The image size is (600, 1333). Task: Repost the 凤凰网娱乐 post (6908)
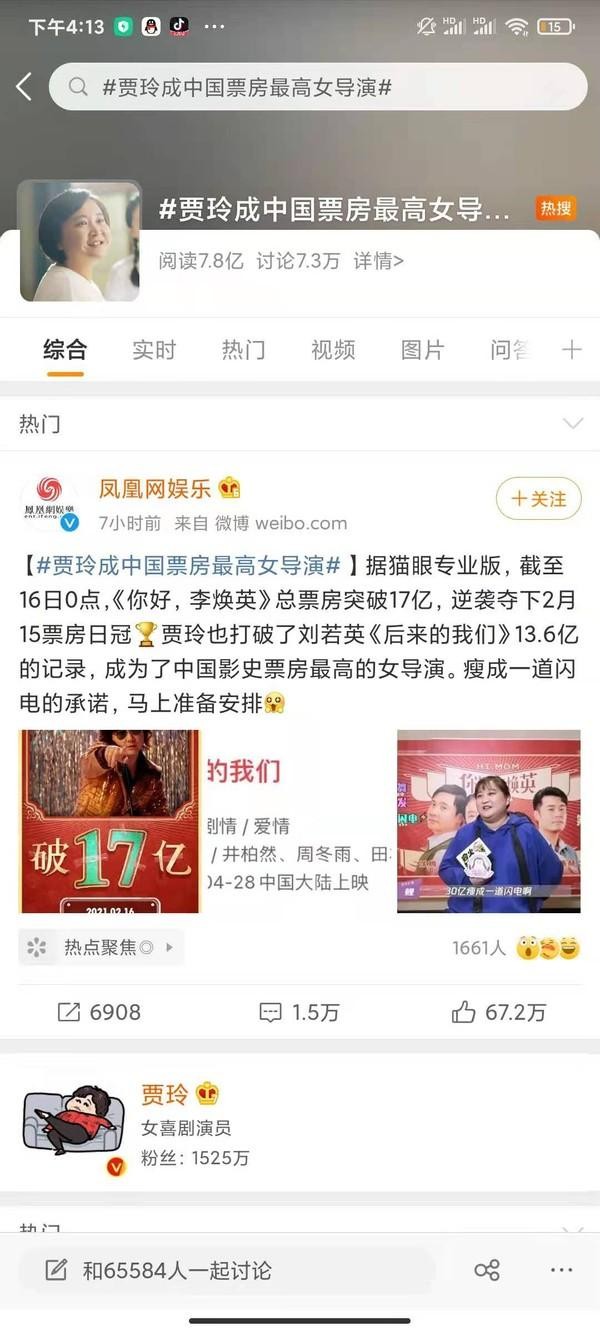[99, 1012]
